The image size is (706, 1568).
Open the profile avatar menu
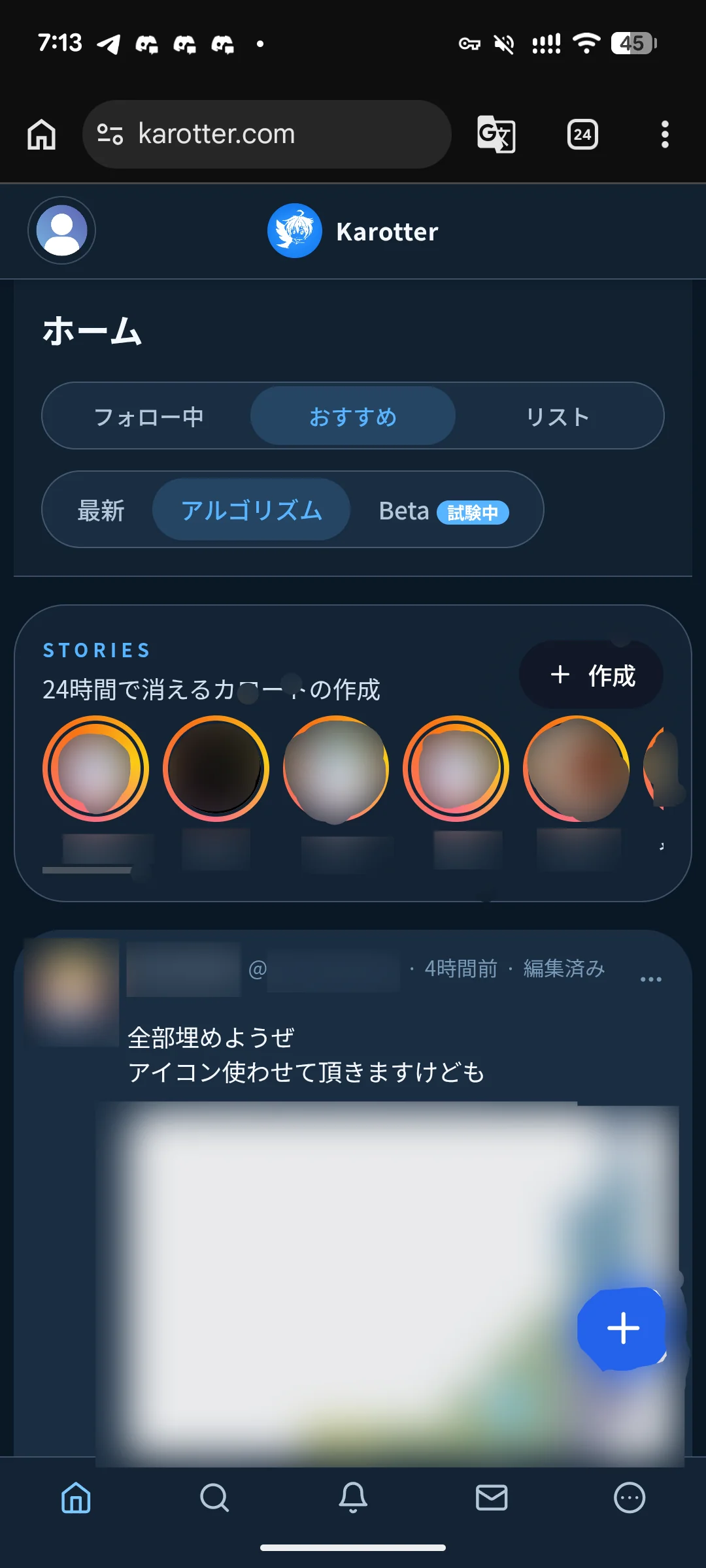tap(61, 231)
